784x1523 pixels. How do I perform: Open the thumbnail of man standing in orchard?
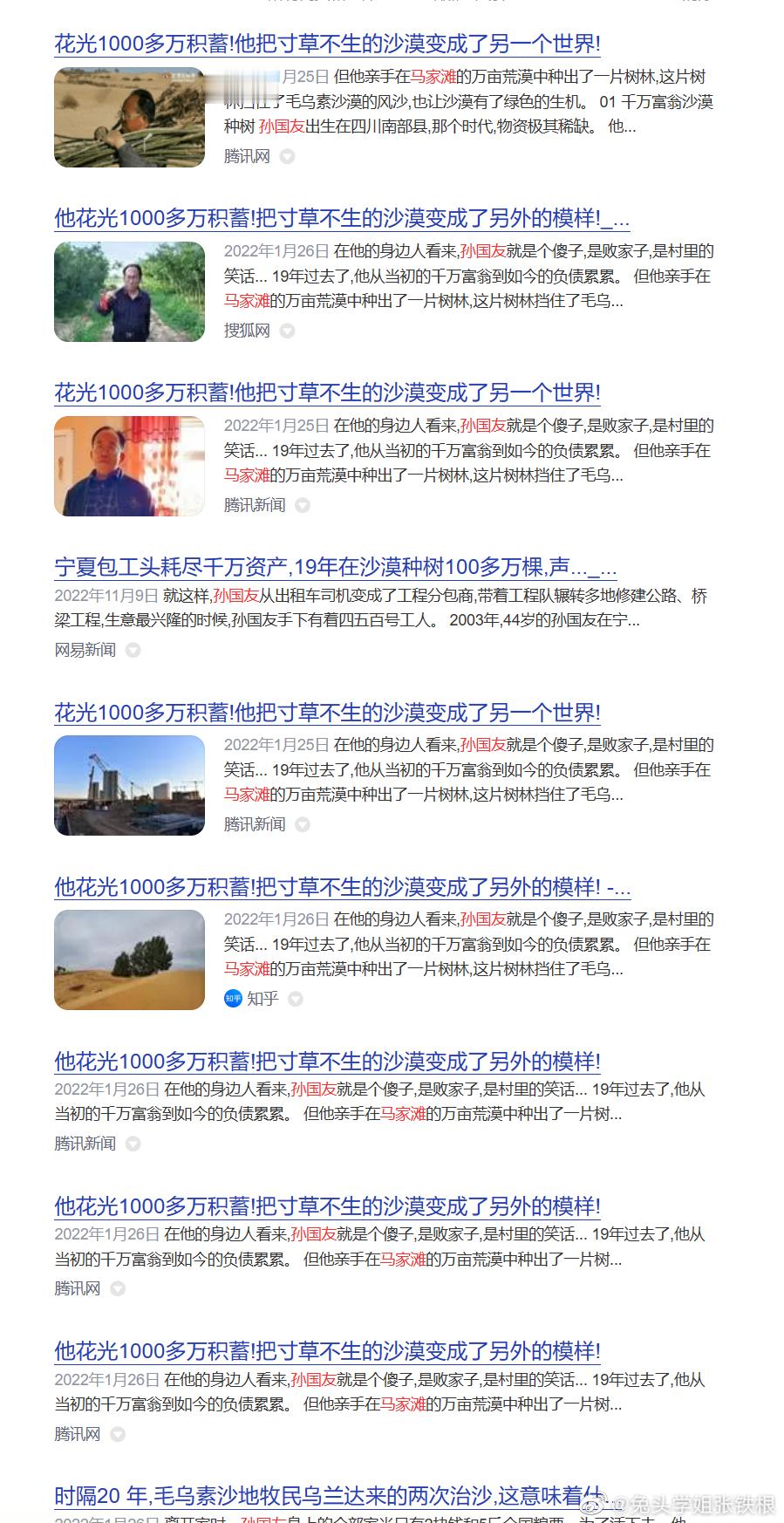[x=129, y=291]
